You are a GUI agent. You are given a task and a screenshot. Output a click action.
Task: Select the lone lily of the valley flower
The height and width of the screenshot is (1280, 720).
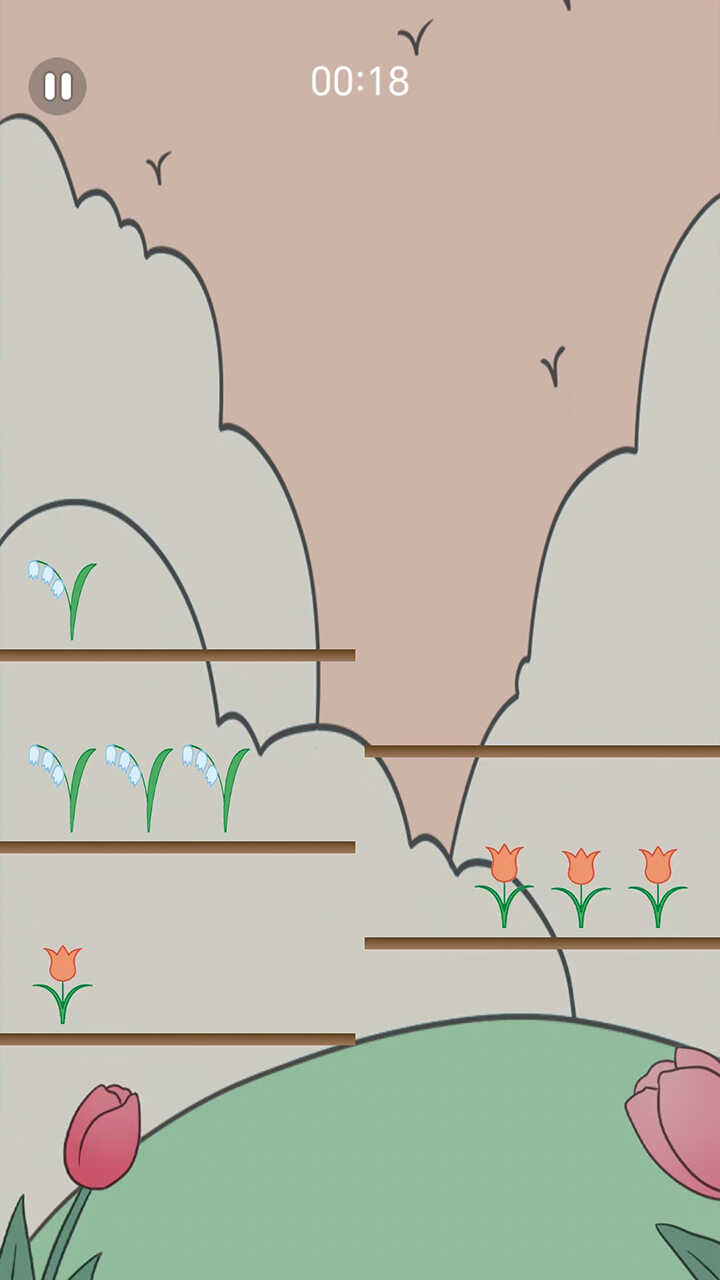click(x=63, y=598)
